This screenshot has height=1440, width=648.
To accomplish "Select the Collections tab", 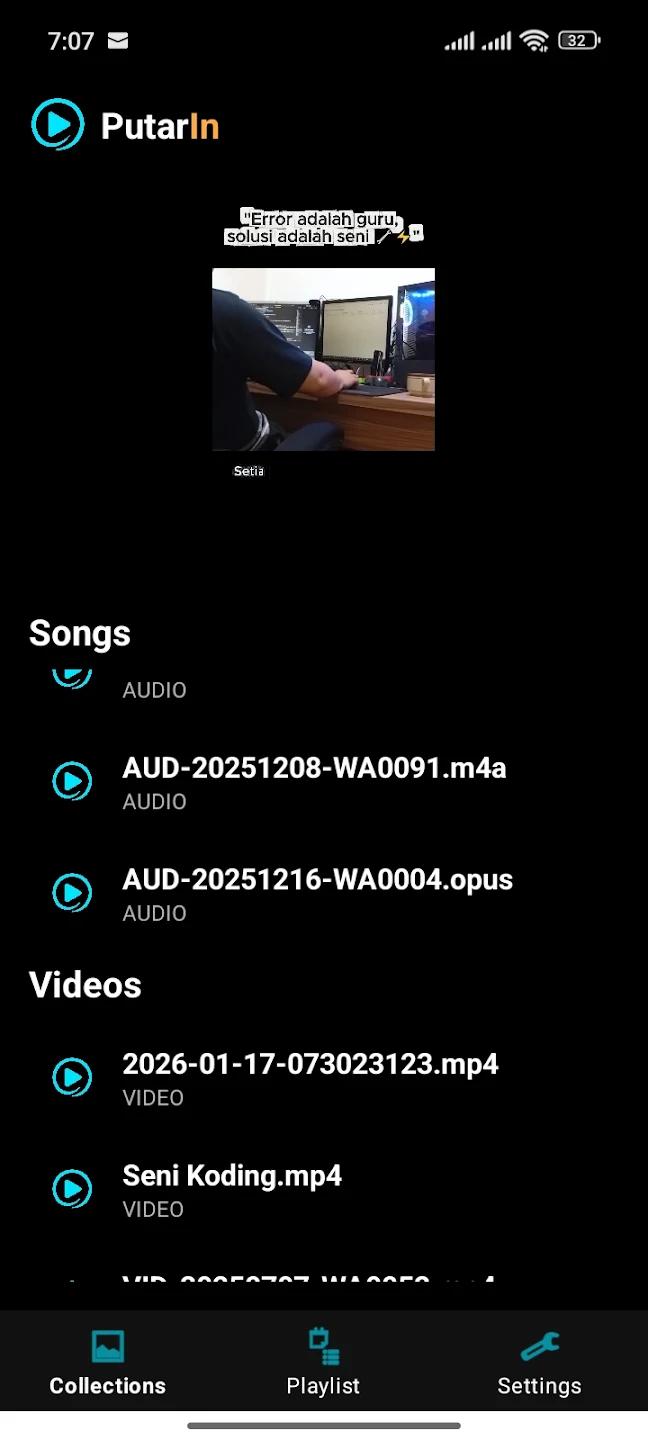I will point(108,1361).
